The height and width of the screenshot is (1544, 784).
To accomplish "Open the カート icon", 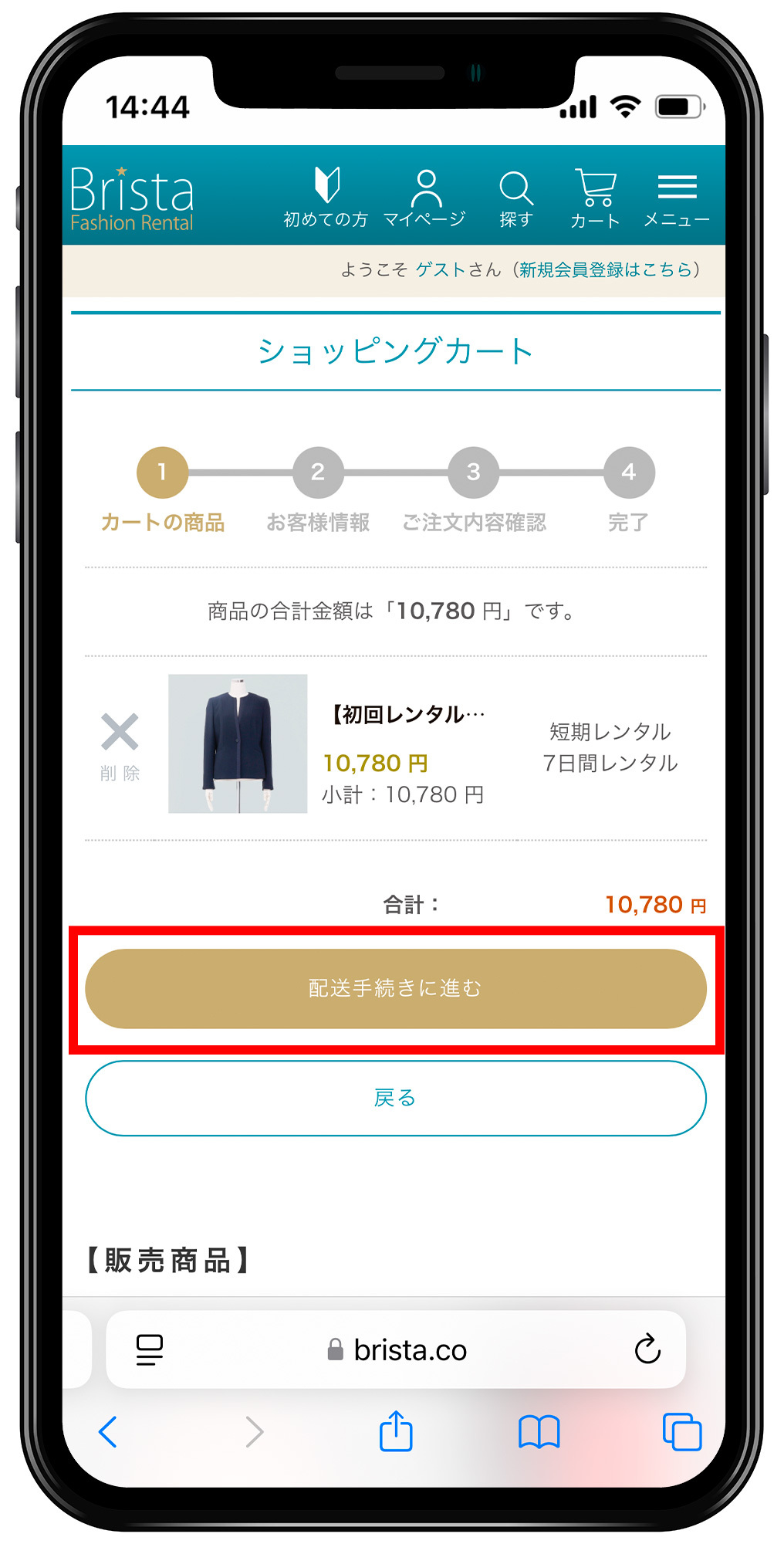I will 595,198.
